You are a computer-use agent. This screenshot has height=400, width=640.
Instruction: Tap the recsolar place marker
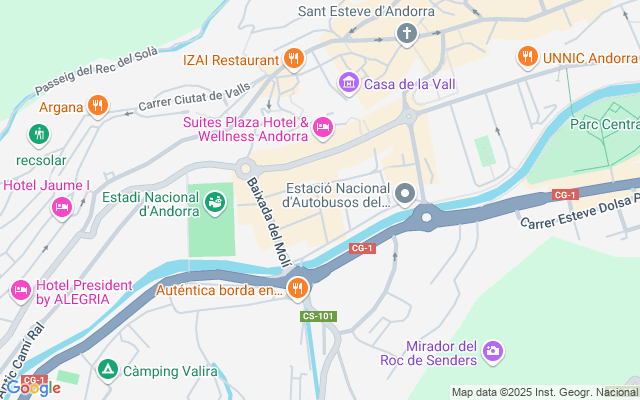click(39, 132)
